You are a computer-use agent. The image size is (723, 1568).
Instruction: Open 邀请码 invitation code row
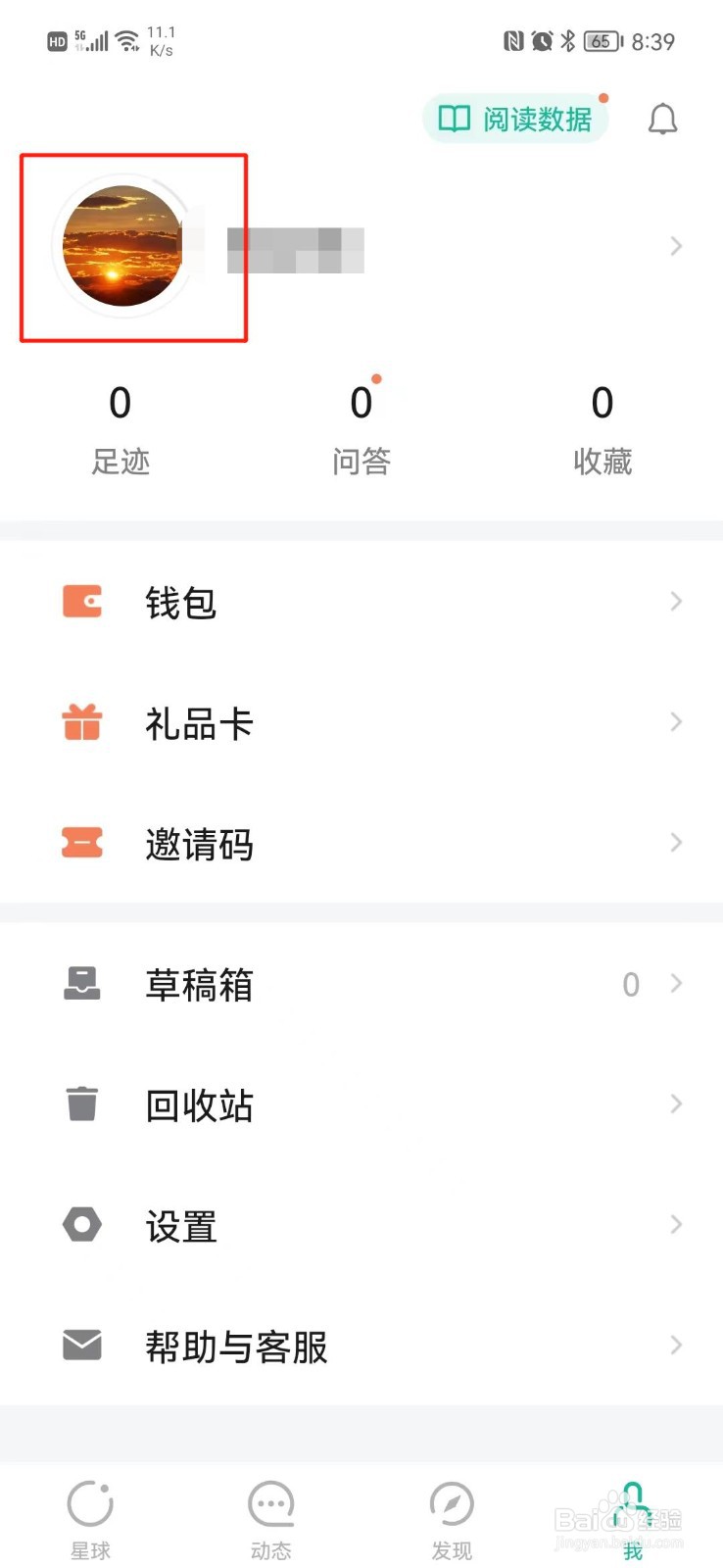point(361,843)
